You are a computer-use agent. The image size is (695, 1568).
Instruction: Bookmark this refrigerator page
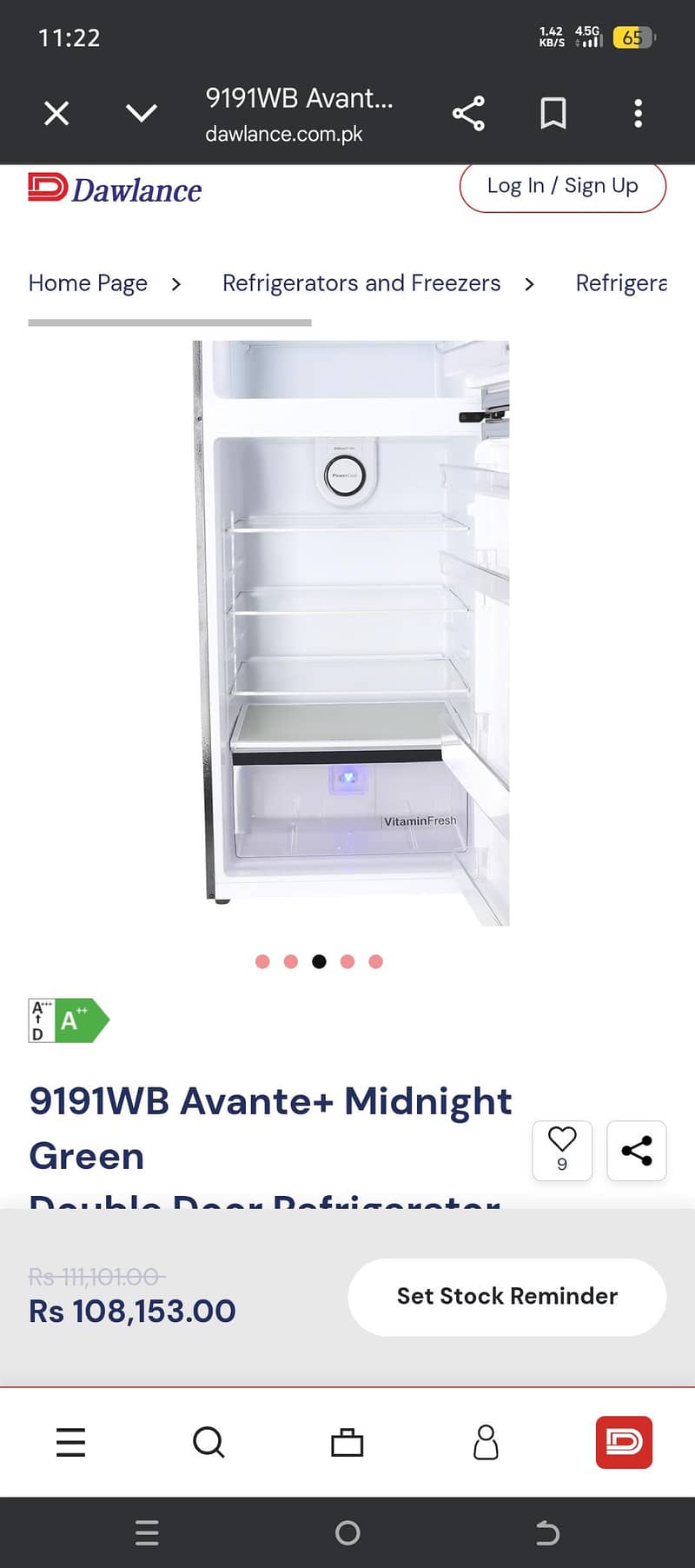[x=553, y=113]
